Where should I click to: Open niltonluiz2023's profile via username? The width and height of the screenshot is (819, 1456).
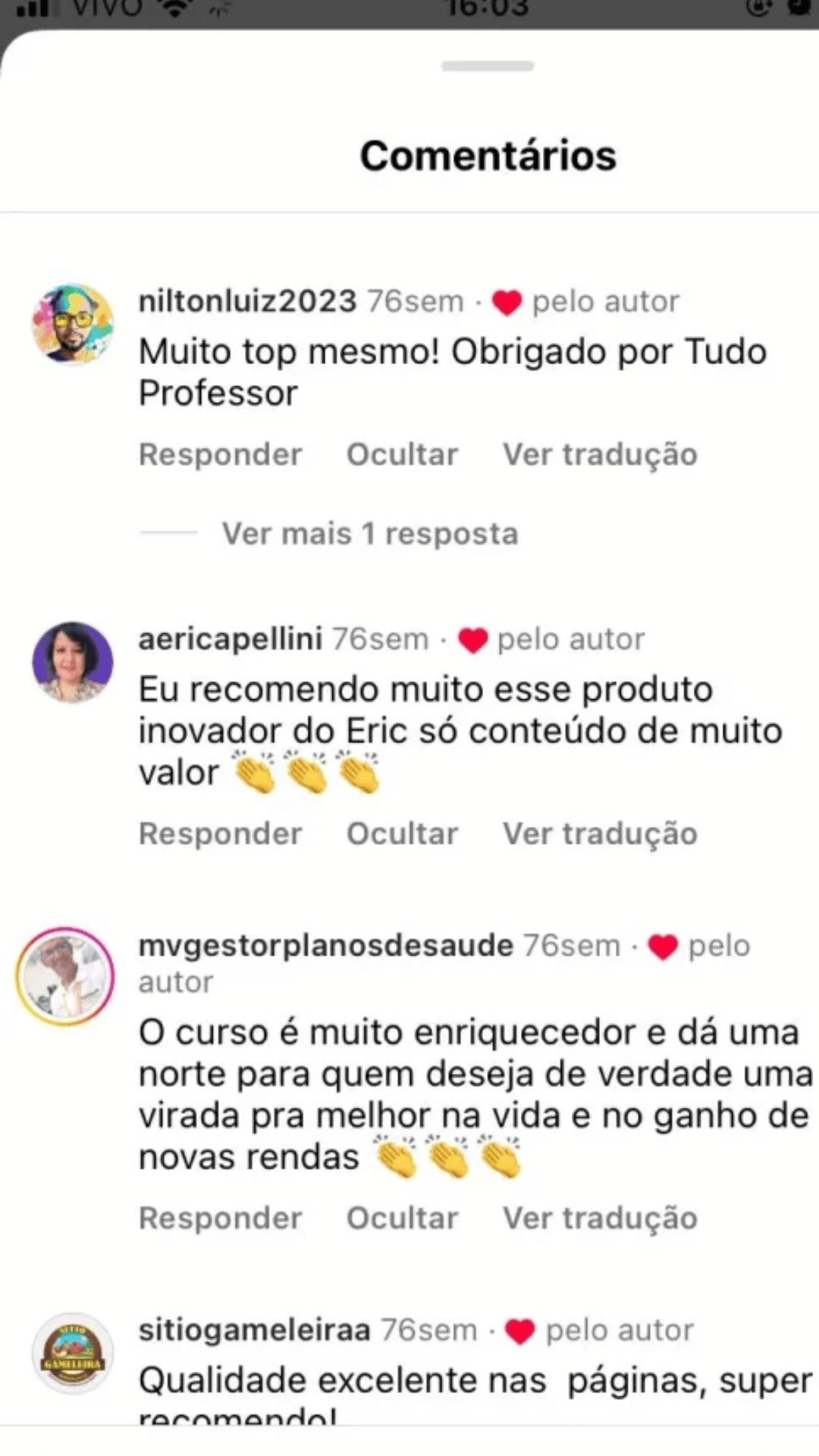(x=247, y=301)
